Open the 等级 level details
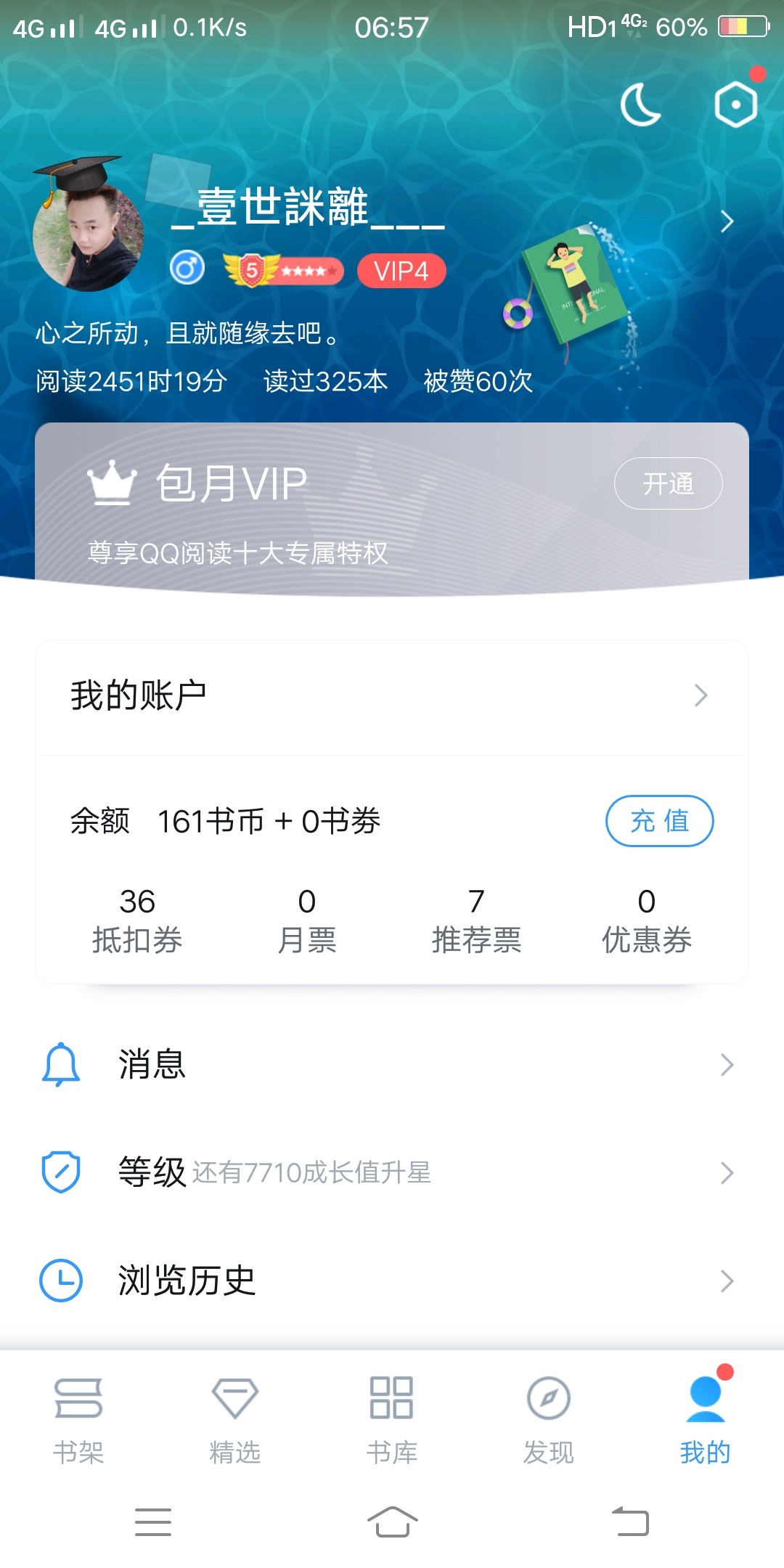The width and height of the screenshot is (784, 1568). (392, 1172)
